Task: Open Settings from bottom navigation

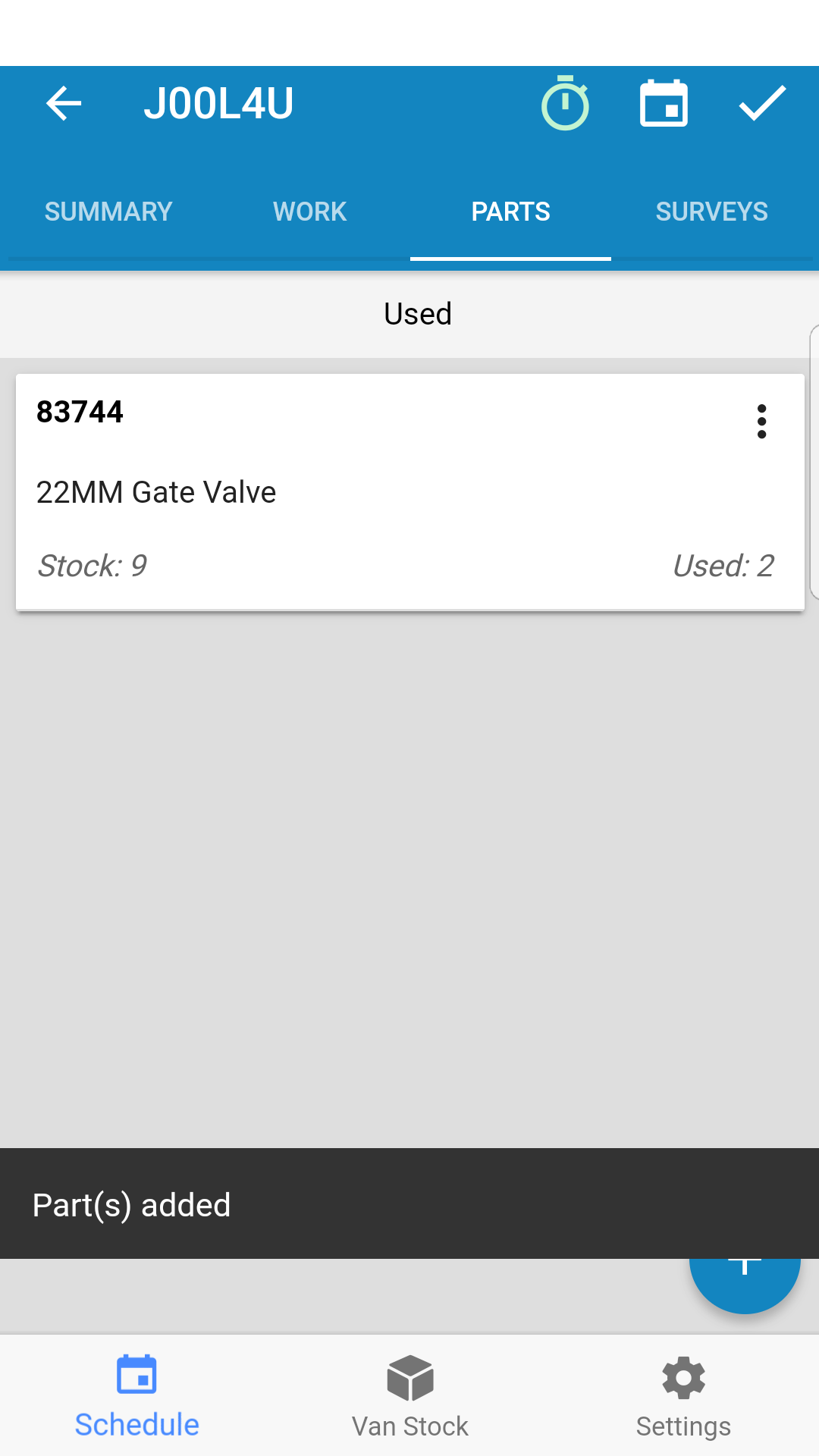Action: 683,1397
